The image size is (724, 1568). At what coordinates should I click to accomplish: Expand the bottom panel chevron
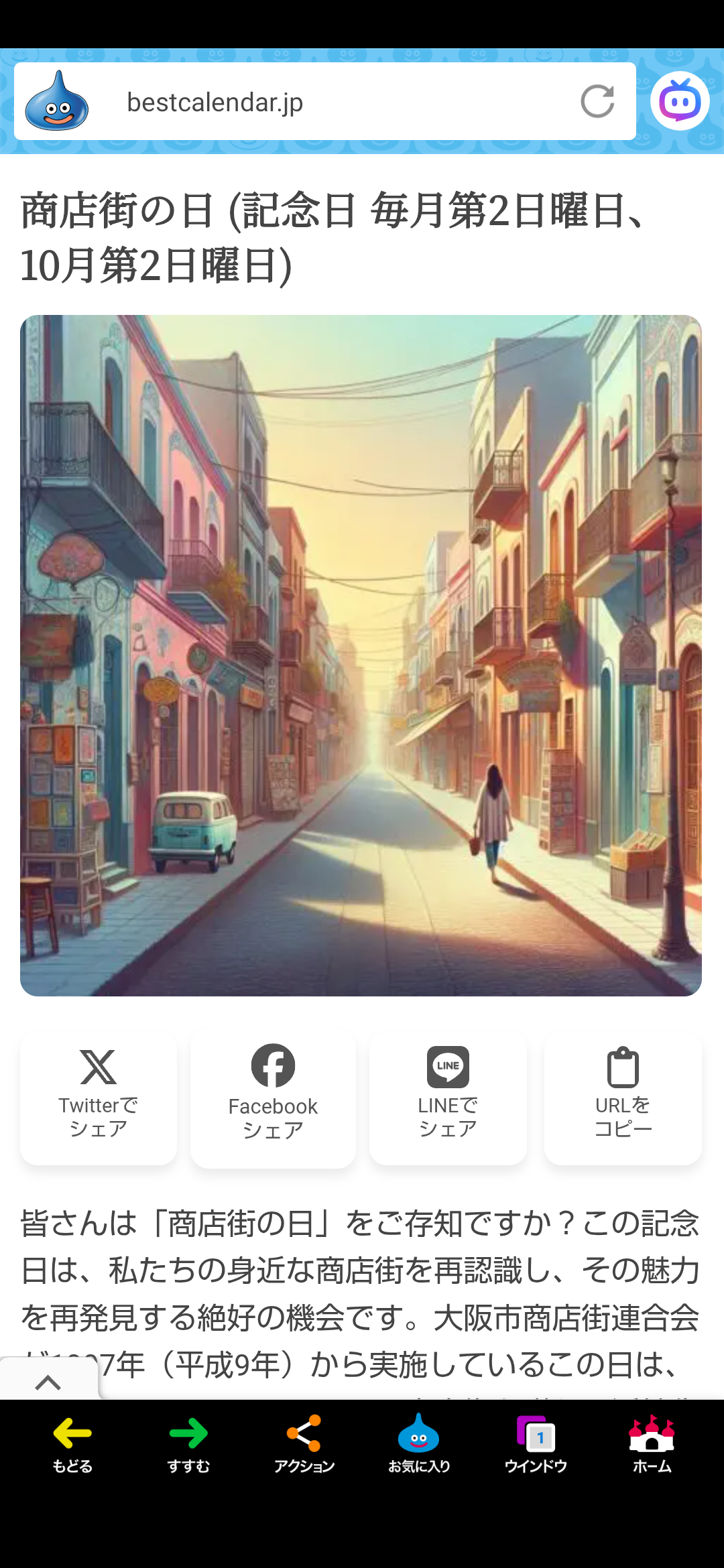pyautogui.click(x=48, y=1382)
